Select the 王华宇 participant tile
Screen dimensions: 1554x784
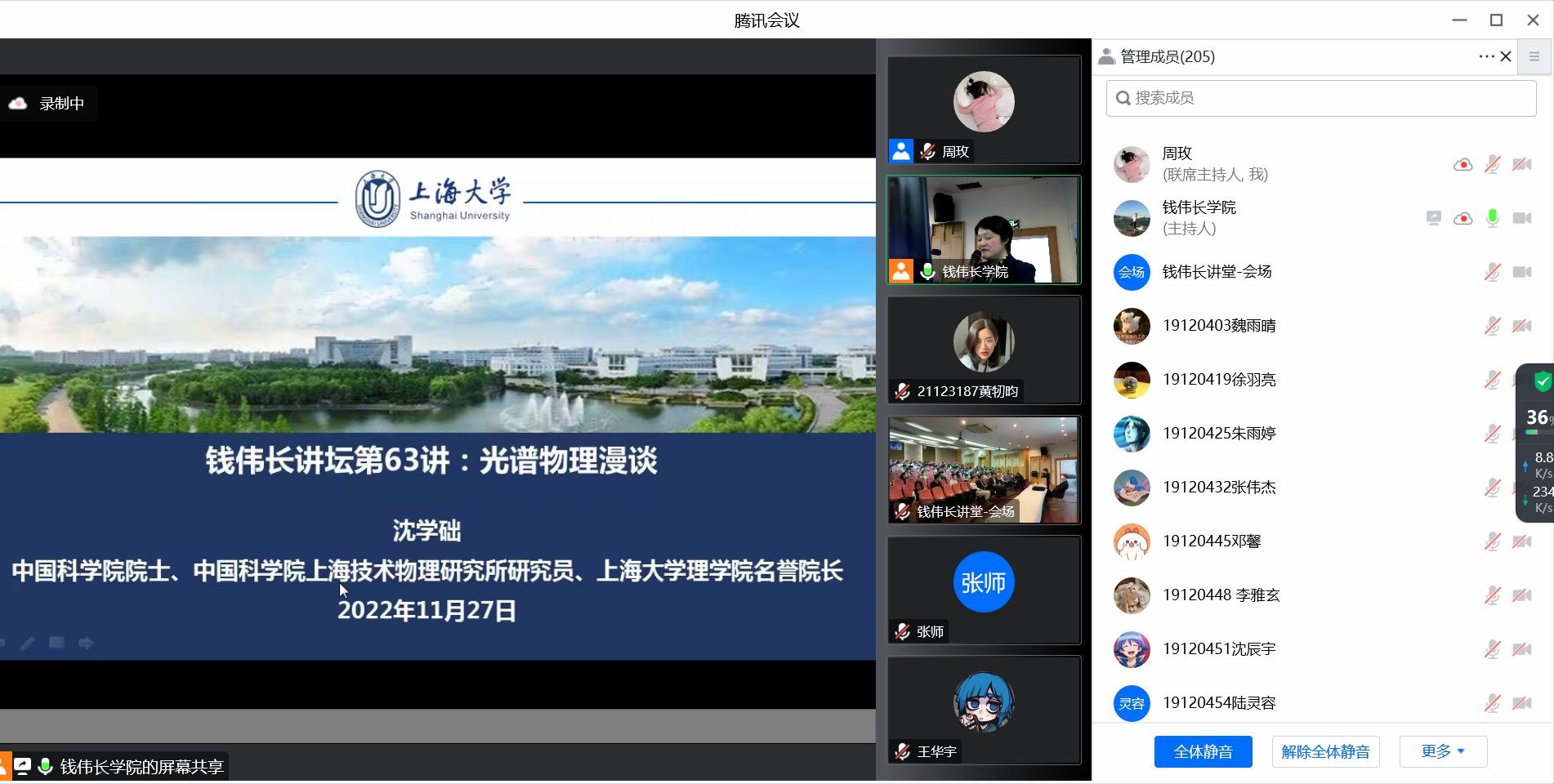coord(984,710)
